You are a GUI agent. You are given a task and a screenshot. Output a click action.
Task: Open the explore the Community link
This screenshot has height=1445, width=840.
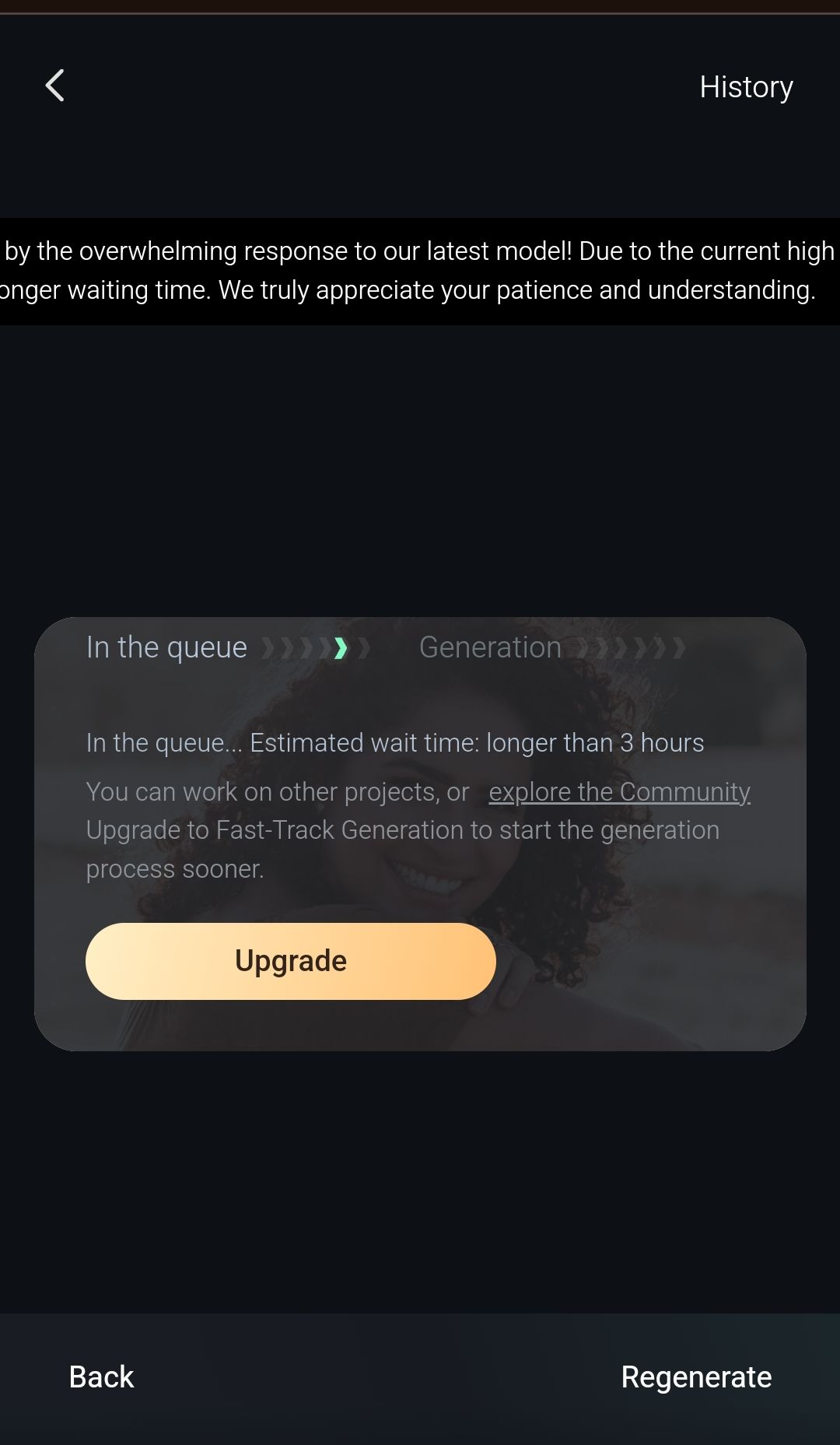tap(619, 791)
